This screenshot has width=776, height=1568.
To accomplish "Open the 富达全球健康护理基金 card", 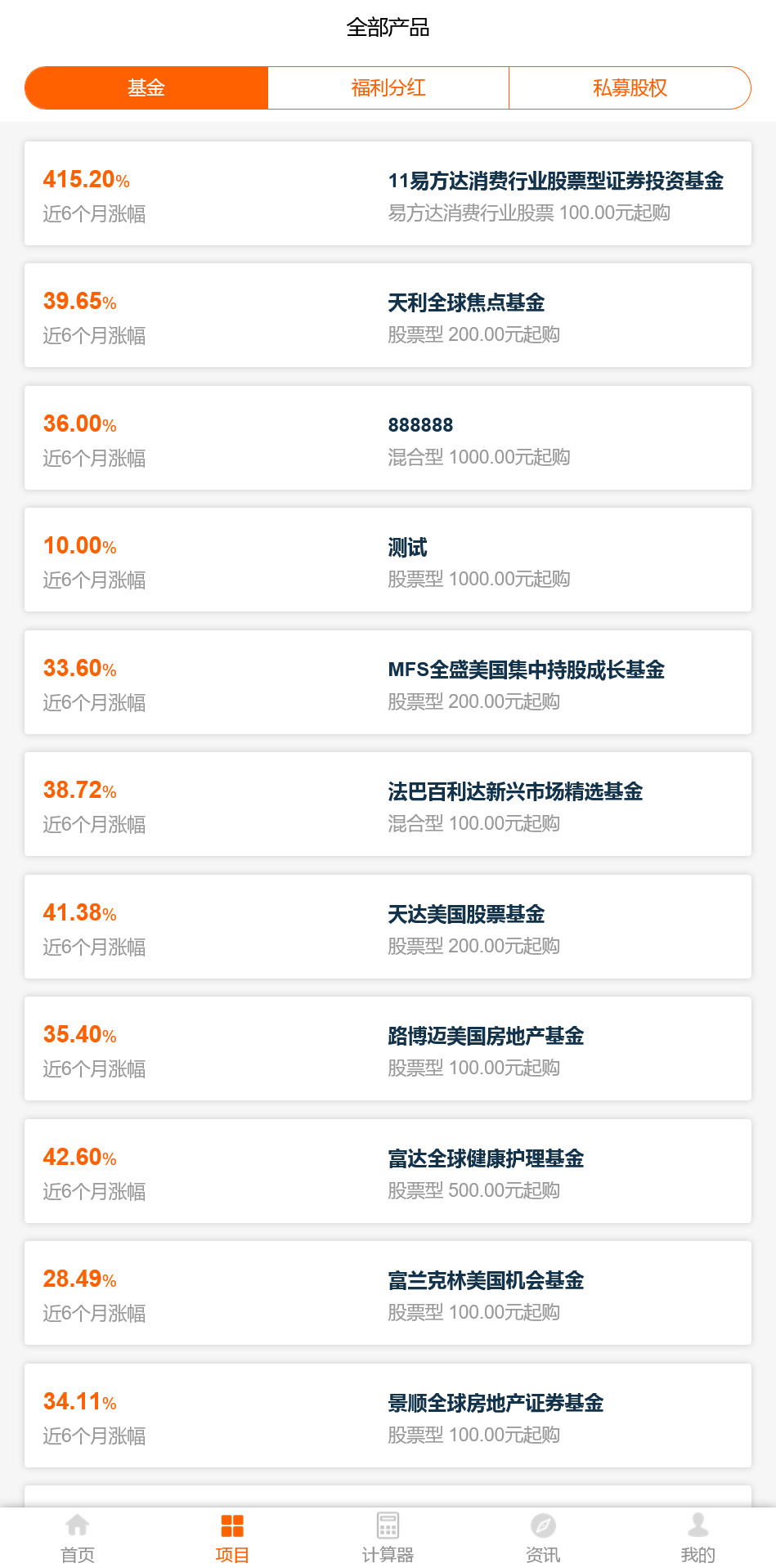I will (x=388, y=1171).
